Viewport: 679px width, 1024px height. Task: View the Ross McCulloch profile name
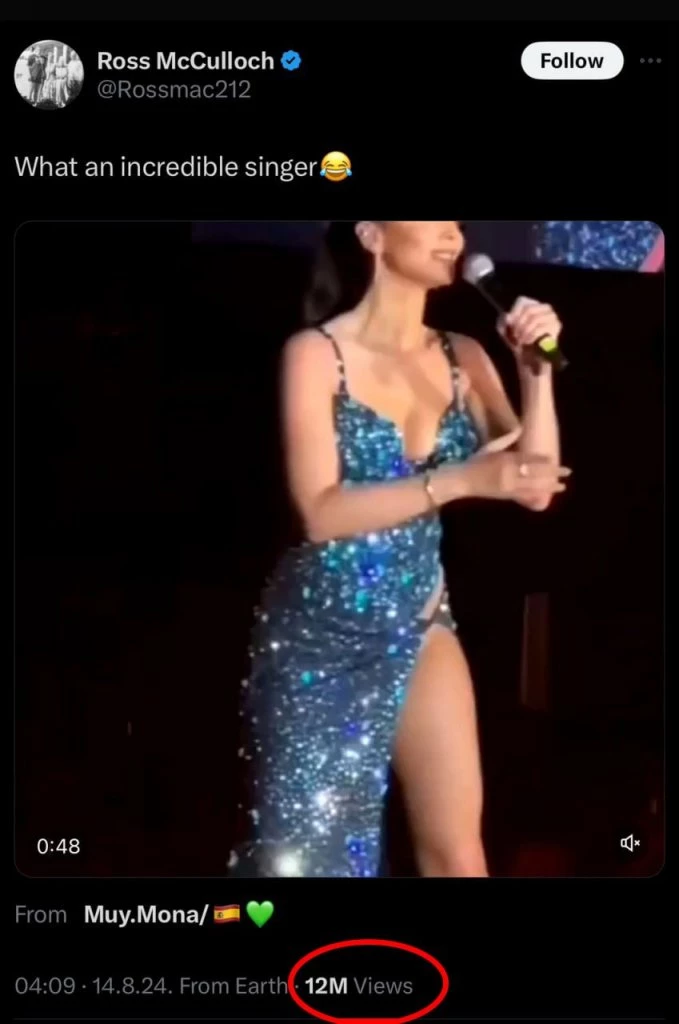[x=185, y=61]
